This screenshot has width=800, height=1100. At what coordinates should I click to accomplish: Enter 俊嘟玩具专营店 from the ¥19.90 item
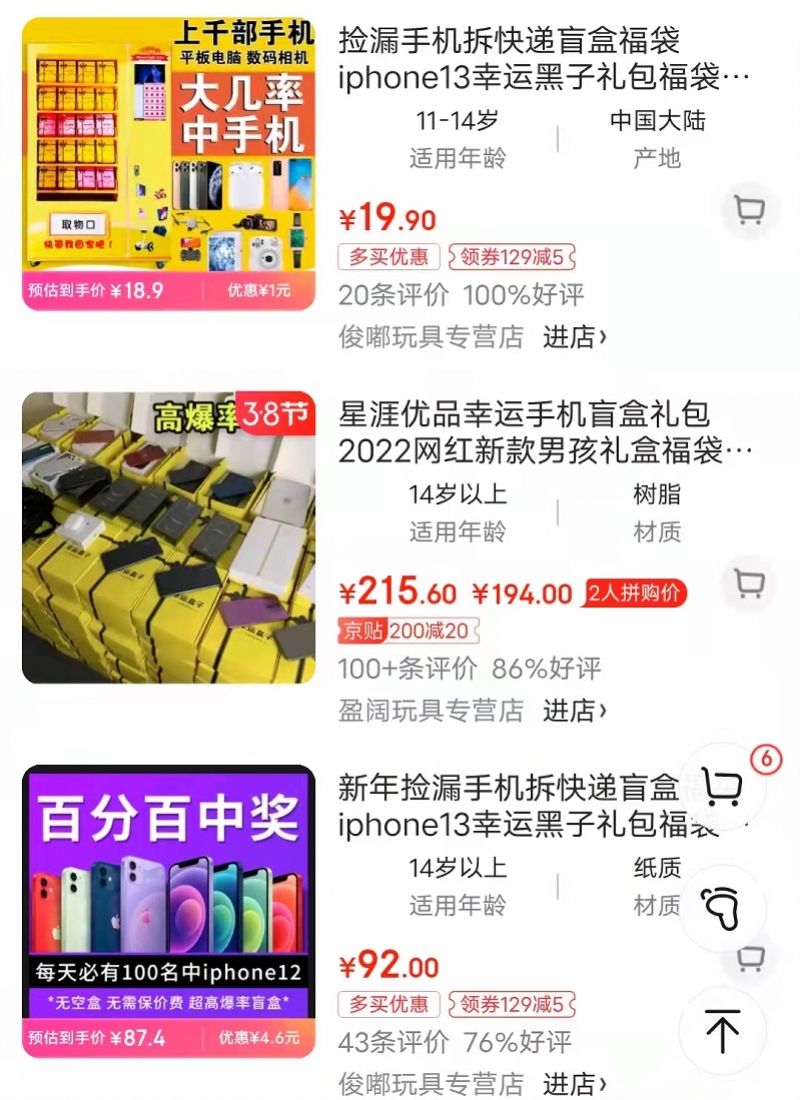click(575, 337)
